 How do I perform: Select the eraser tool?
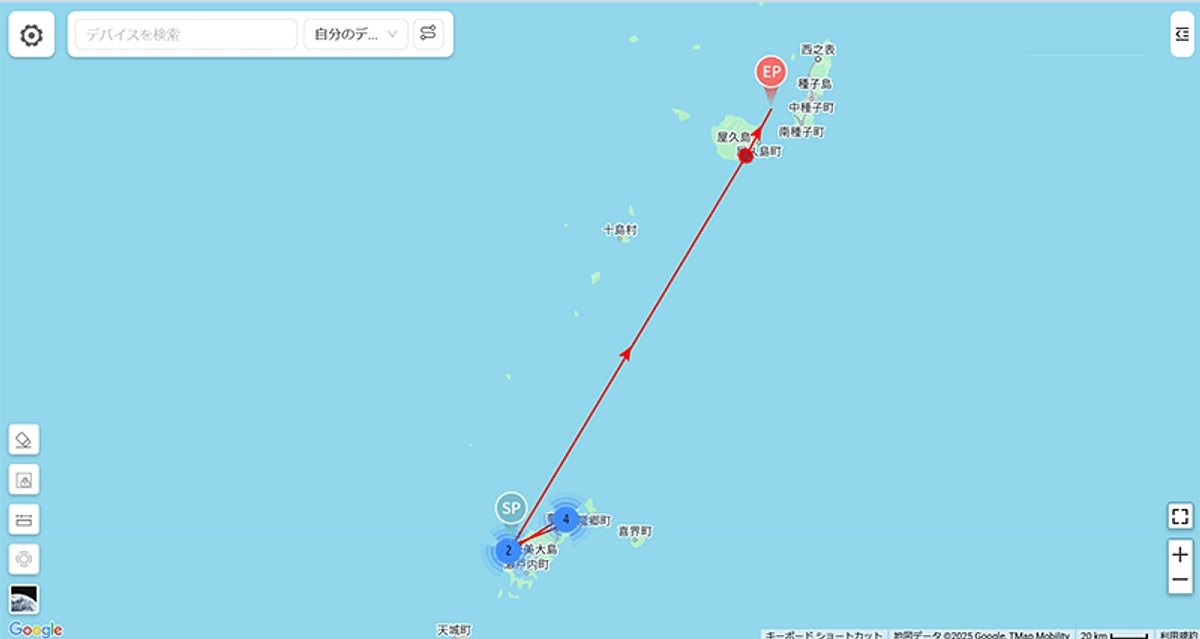click(x=24, y=440)
